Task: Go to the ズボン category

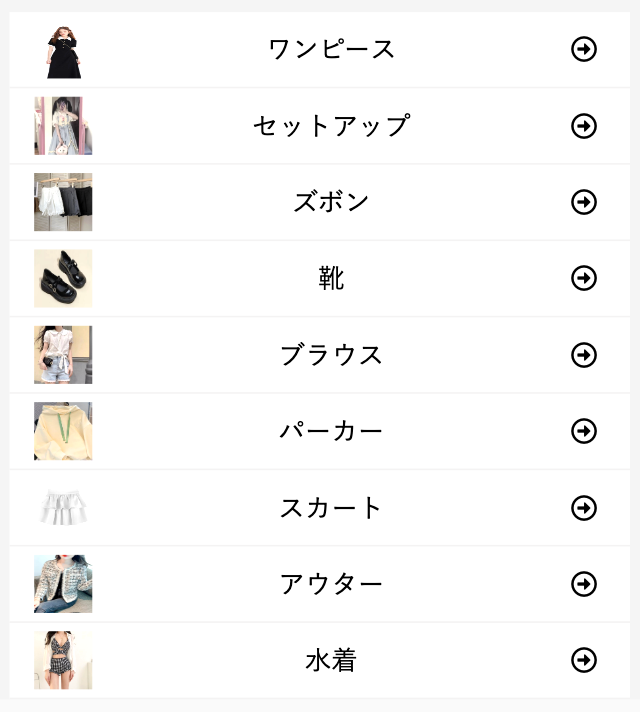Action: 331,202
